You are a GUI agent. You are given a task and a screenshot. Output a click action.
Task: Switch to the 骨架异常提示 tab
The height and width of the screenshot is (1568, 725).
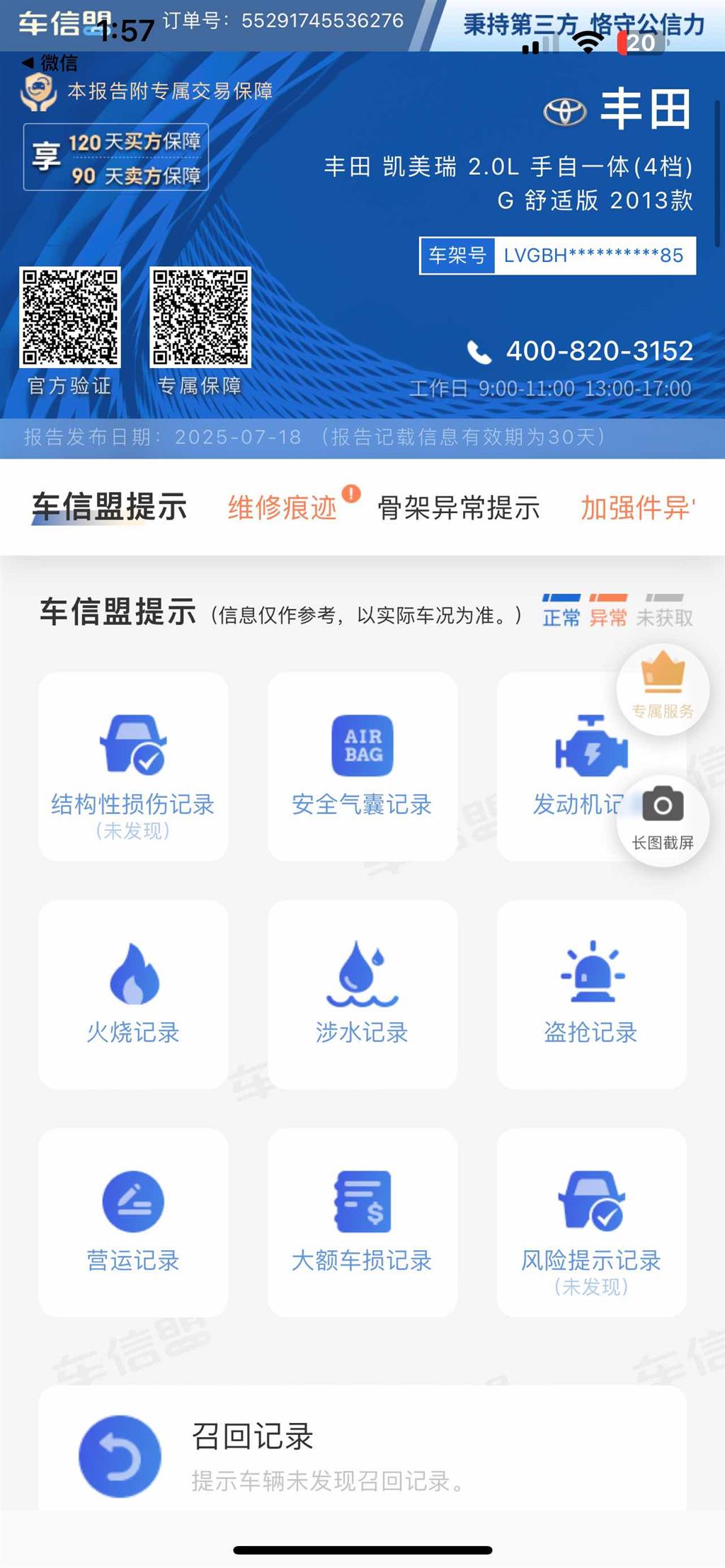(x=458, y=508)
